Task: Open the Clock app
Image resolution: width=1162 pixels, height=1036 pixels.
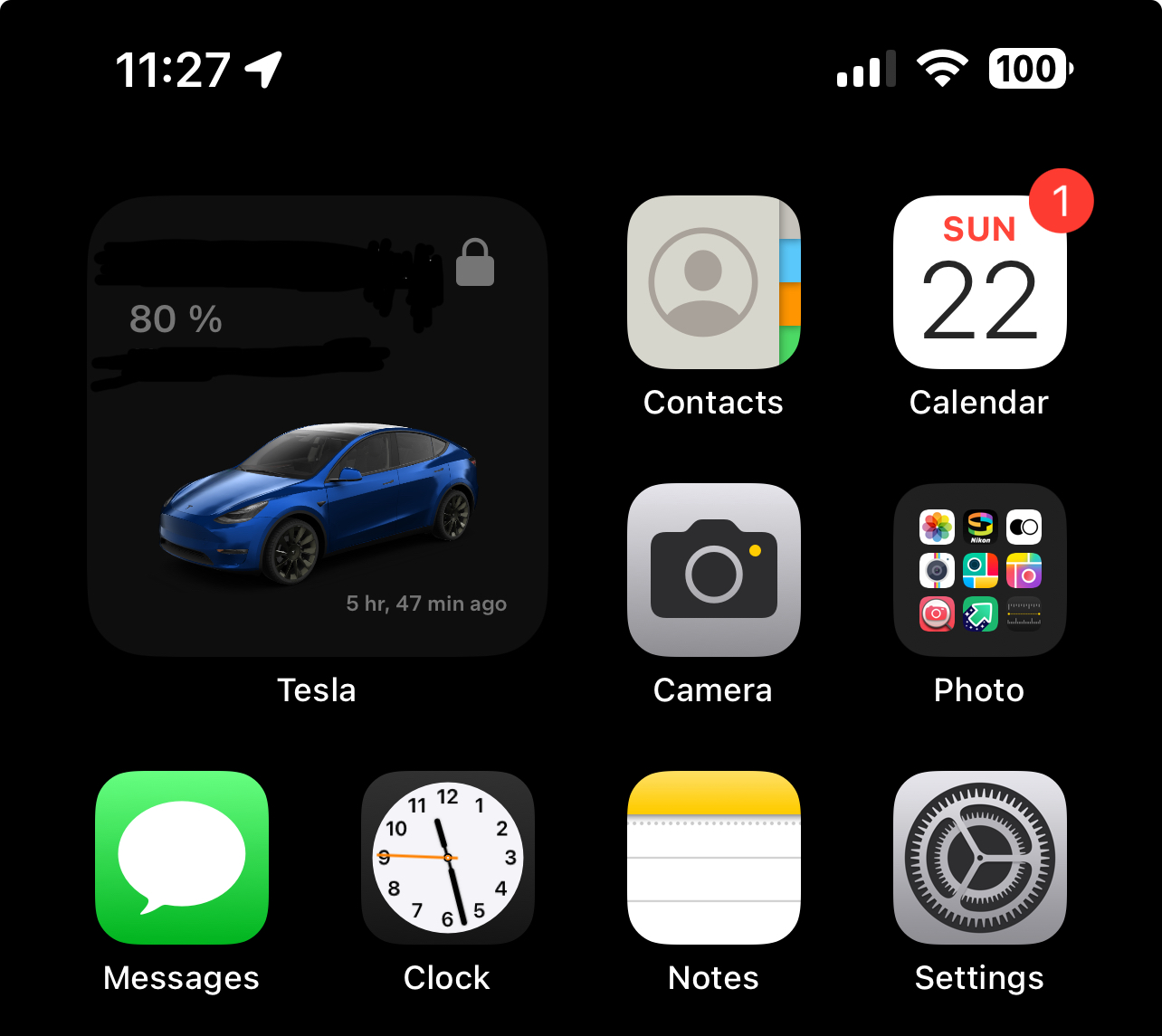Action: [447, 857]
